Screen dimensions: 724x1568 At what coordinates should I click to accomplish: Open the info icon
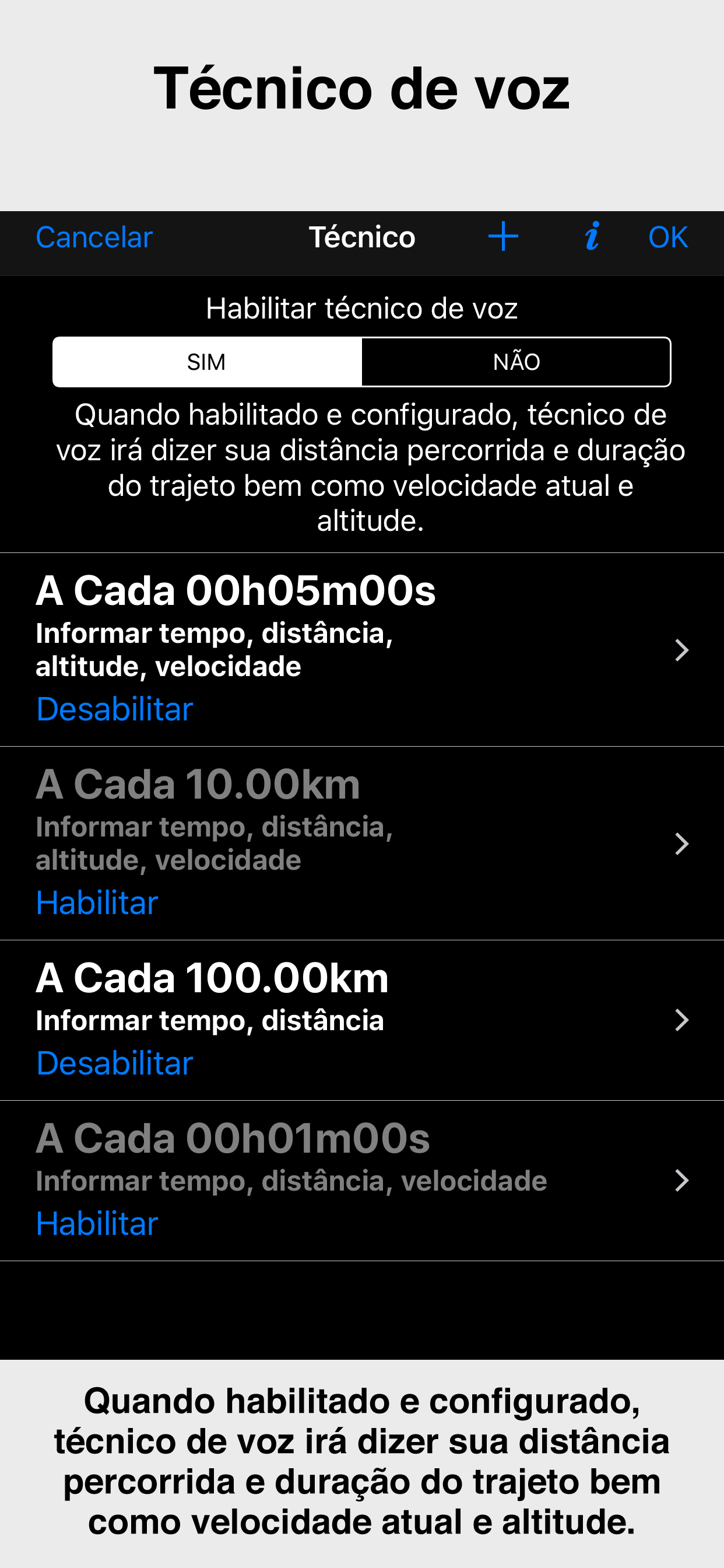tap(592, 236)
